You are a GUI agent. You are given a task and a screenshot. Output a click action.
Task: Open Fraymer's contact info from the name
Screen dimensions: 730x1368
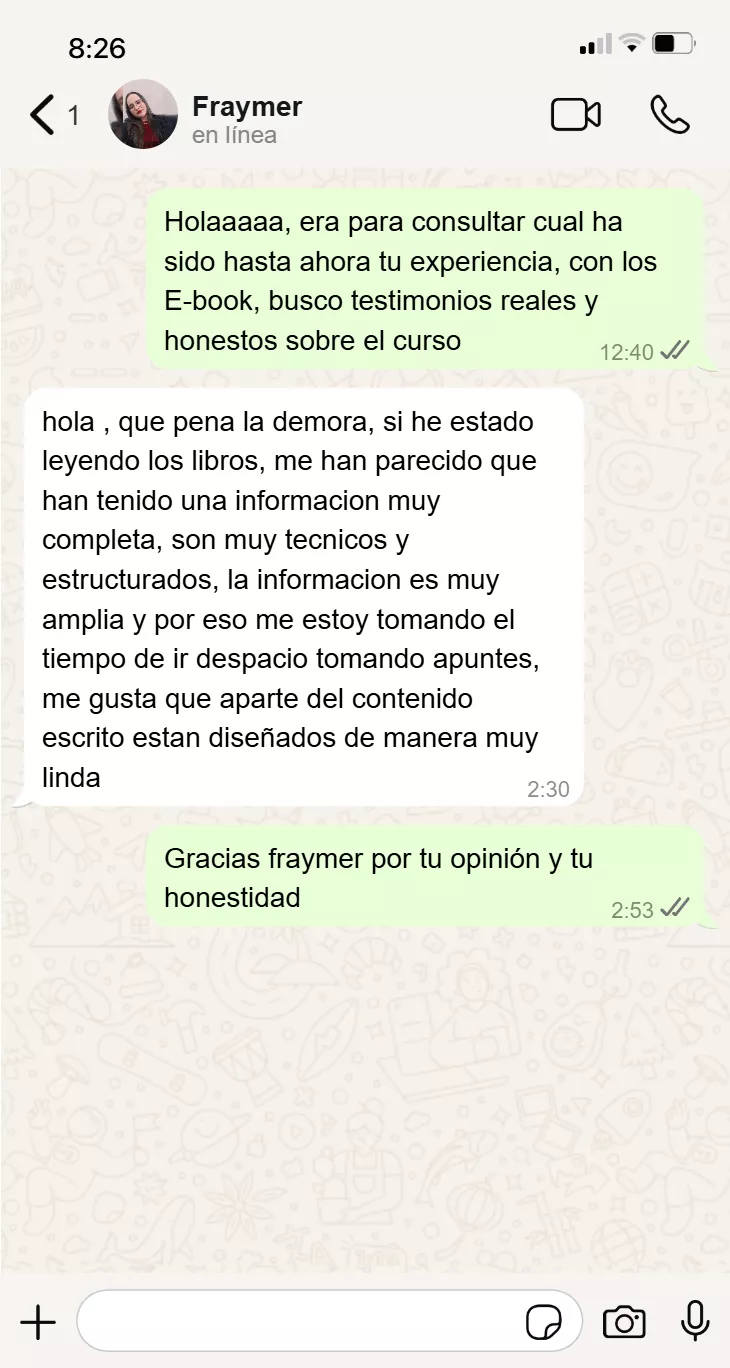coord(247,107)
